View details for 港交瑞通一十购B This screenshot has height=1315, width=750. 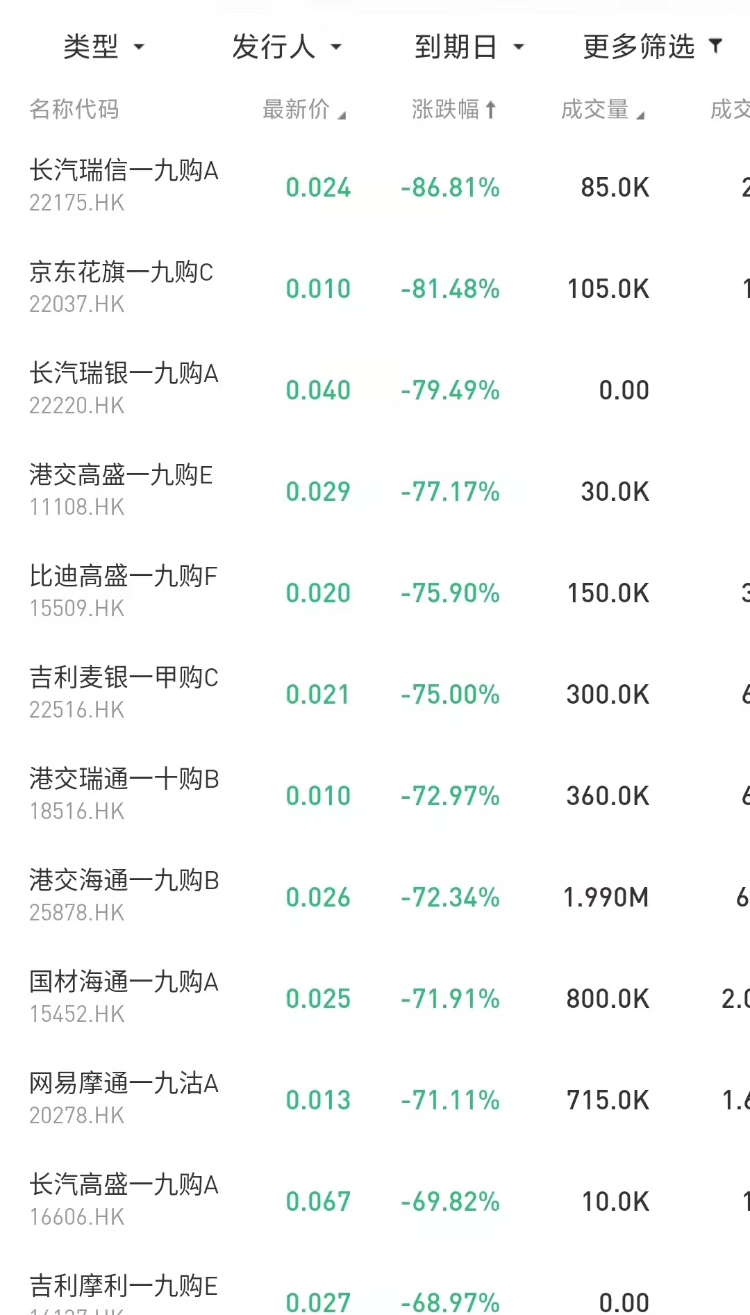[124, 794]
